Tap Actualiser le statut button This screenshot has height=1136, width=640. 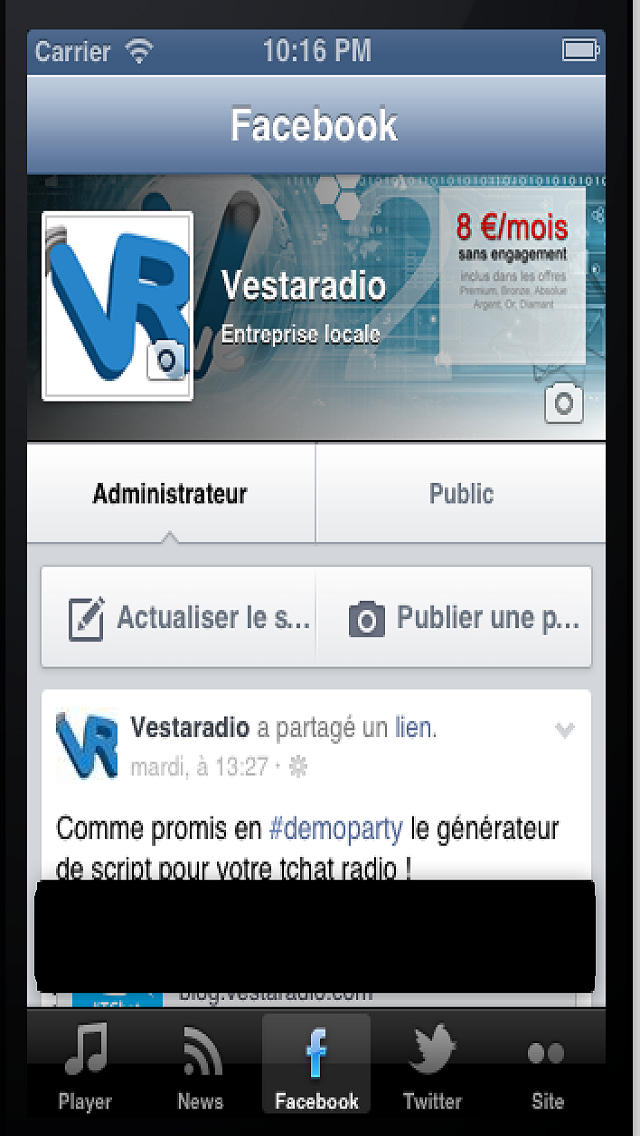[178, 617]
